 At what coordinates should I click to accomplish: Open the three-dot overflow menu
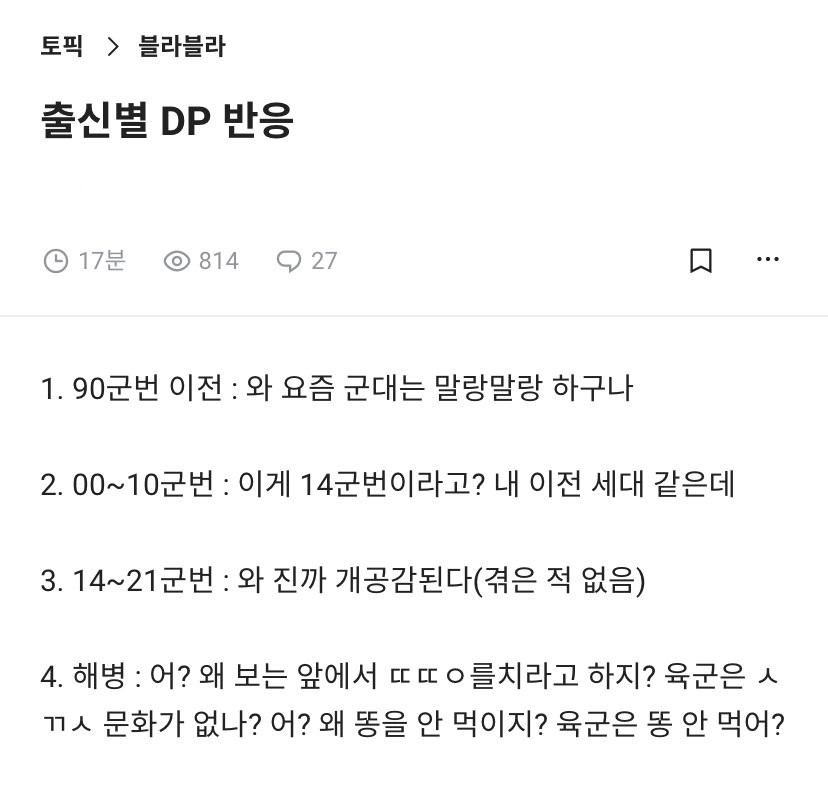point(768,261)
